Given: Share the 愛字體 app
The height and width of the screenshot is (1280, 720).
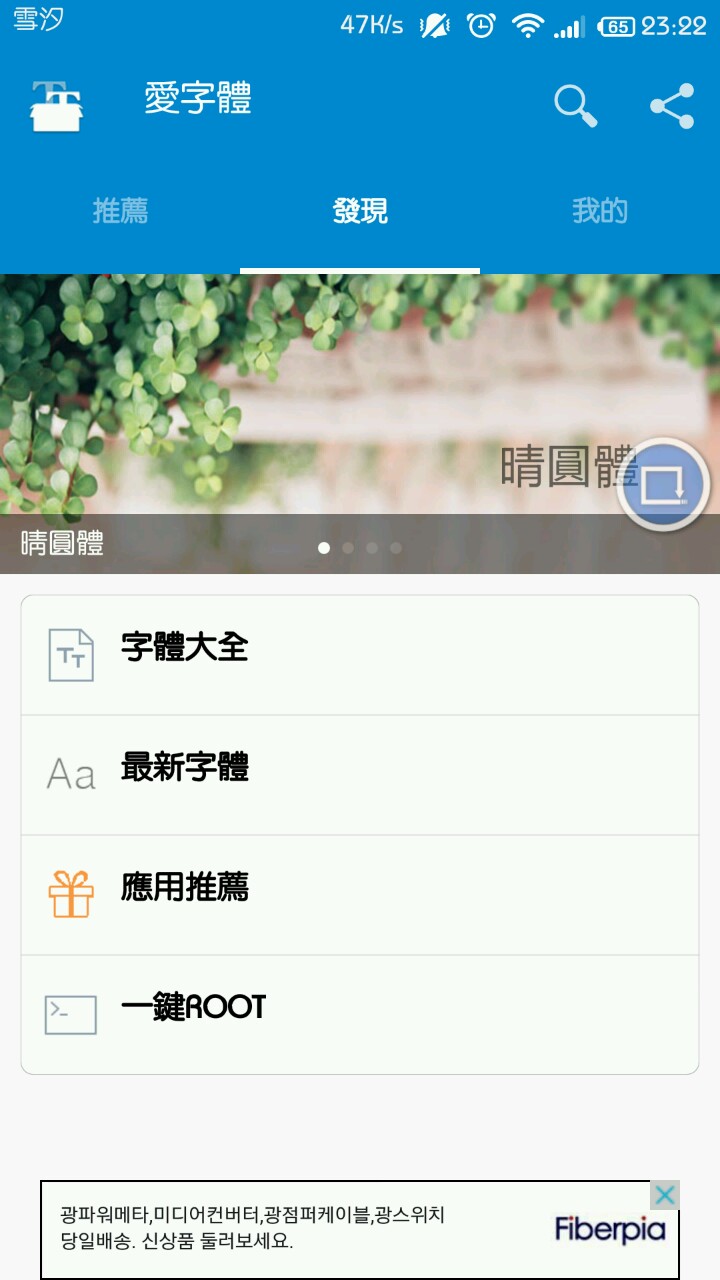Looking at the screenshot, I should pos(672,106).
